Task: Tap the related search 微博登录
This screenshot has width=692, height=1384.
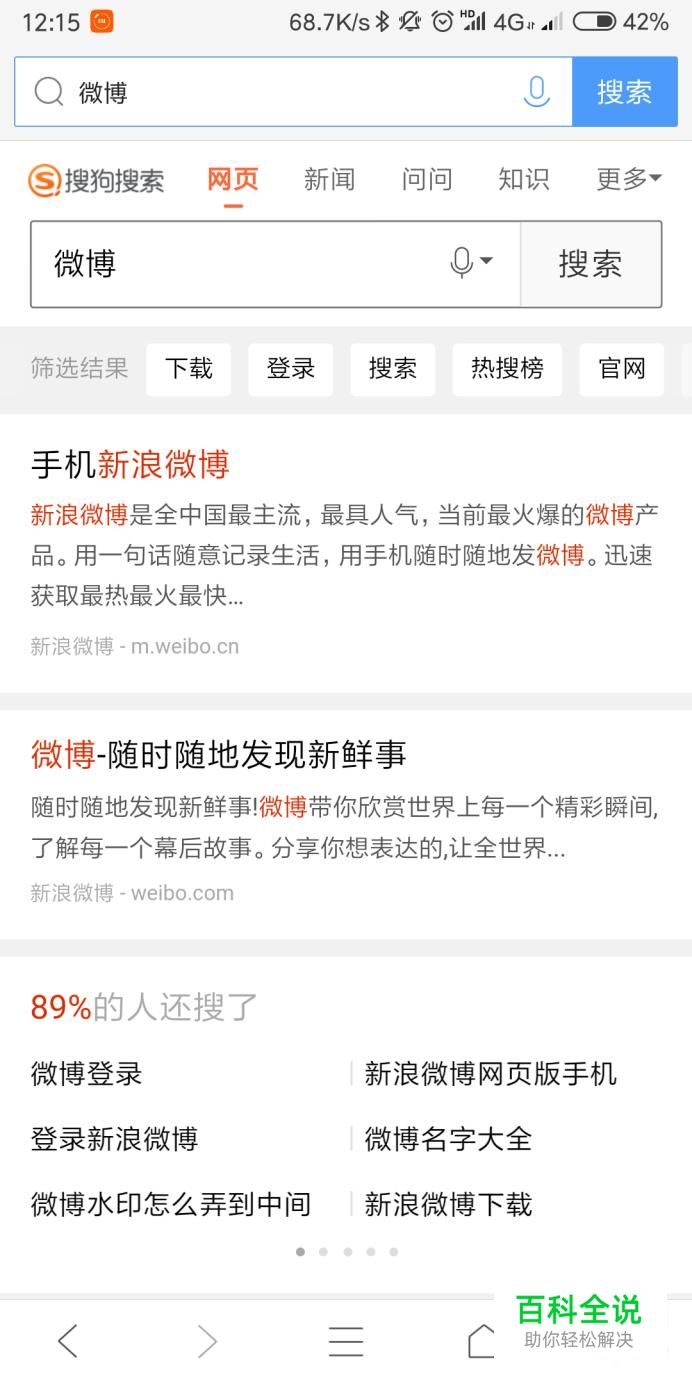Action: tap(87, 1075)
